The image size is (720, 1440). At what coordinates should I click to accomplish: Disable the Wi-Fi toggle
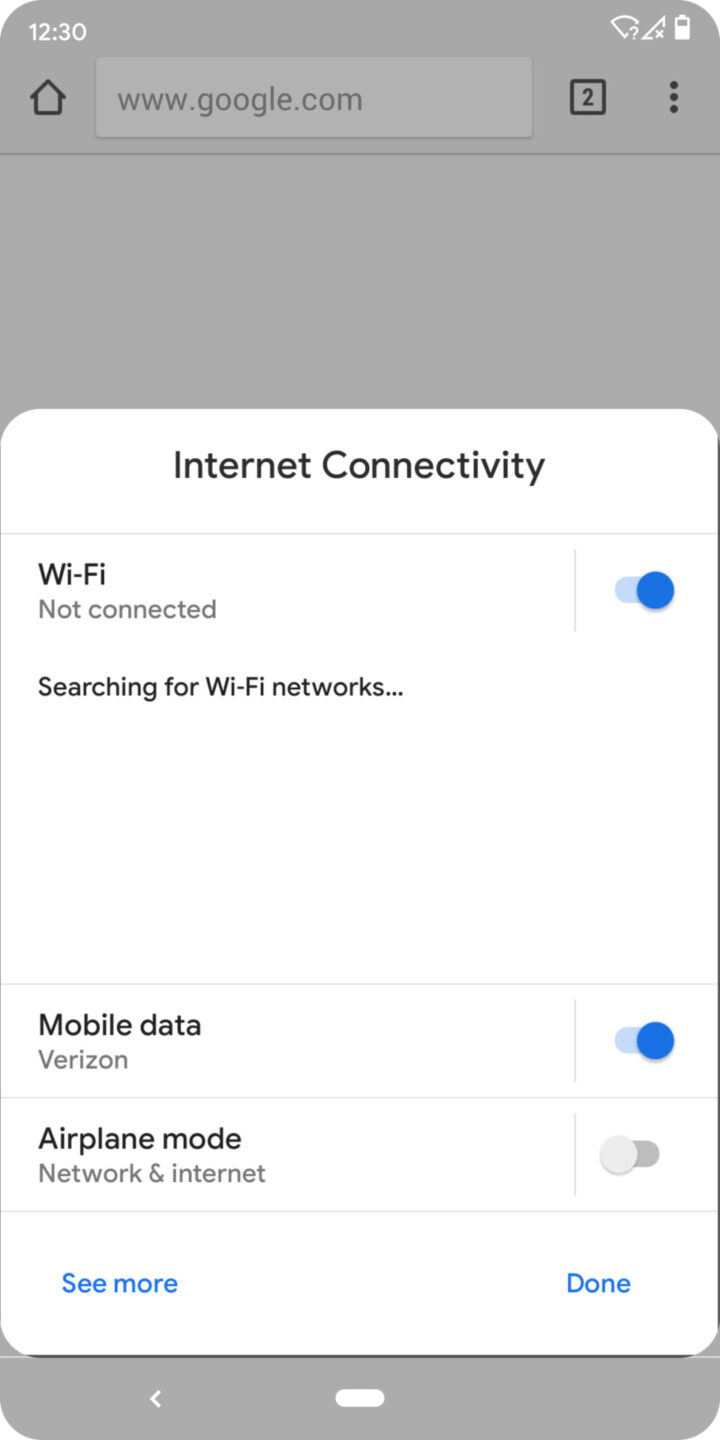point(644,590)
